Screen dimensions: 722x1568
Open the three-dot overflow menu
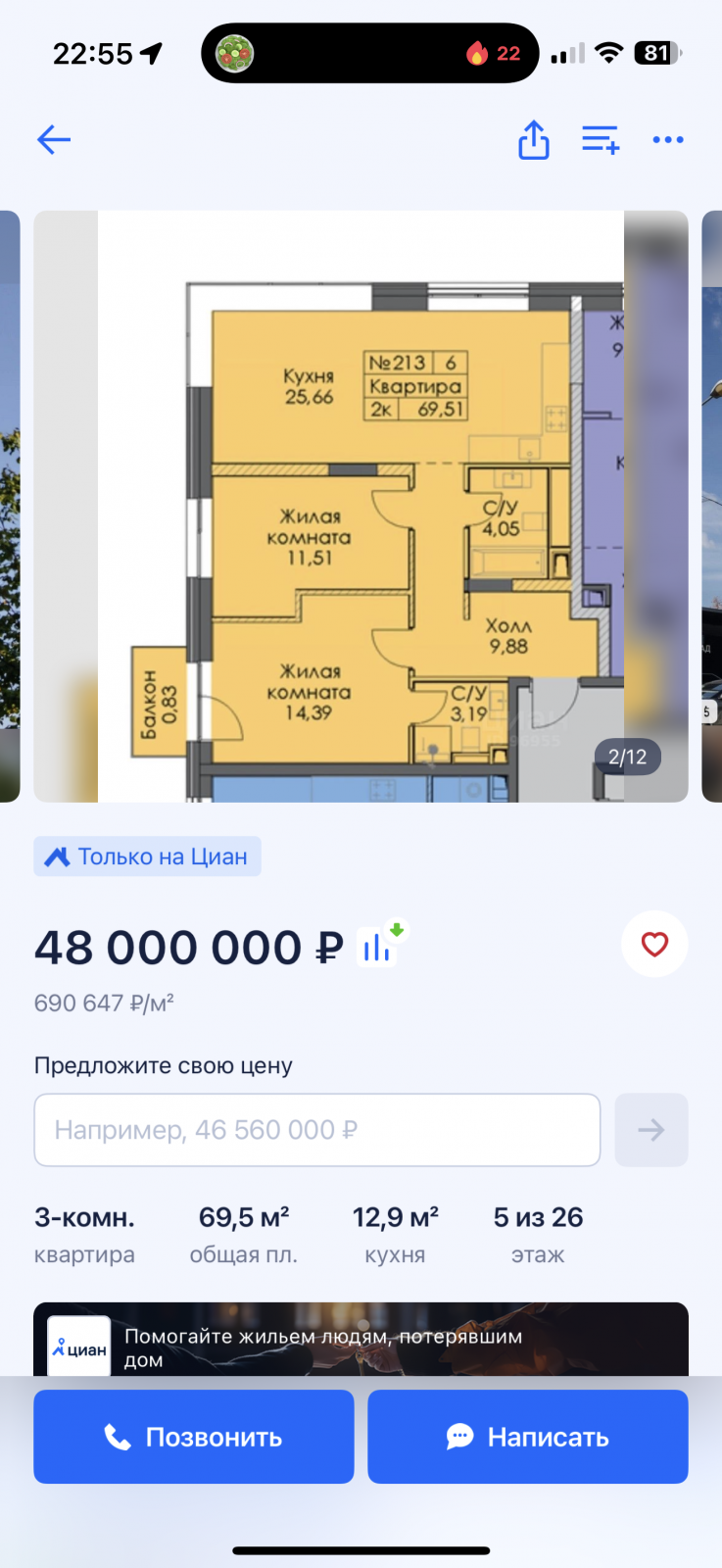[668, 140]
